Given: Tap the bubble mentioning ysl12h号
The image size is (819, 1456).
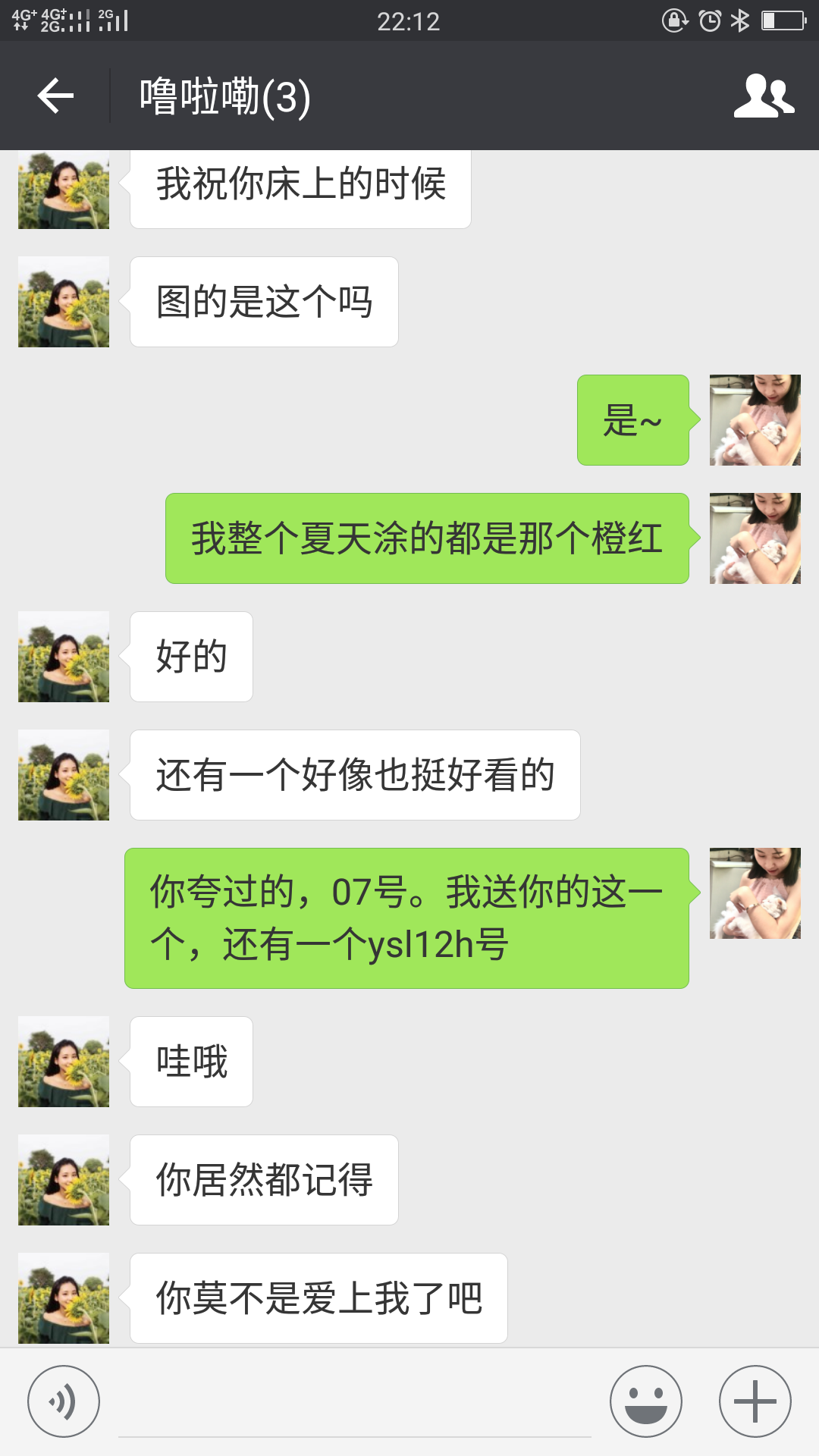Looking at the screenshot, I should [x=407, y=918].
